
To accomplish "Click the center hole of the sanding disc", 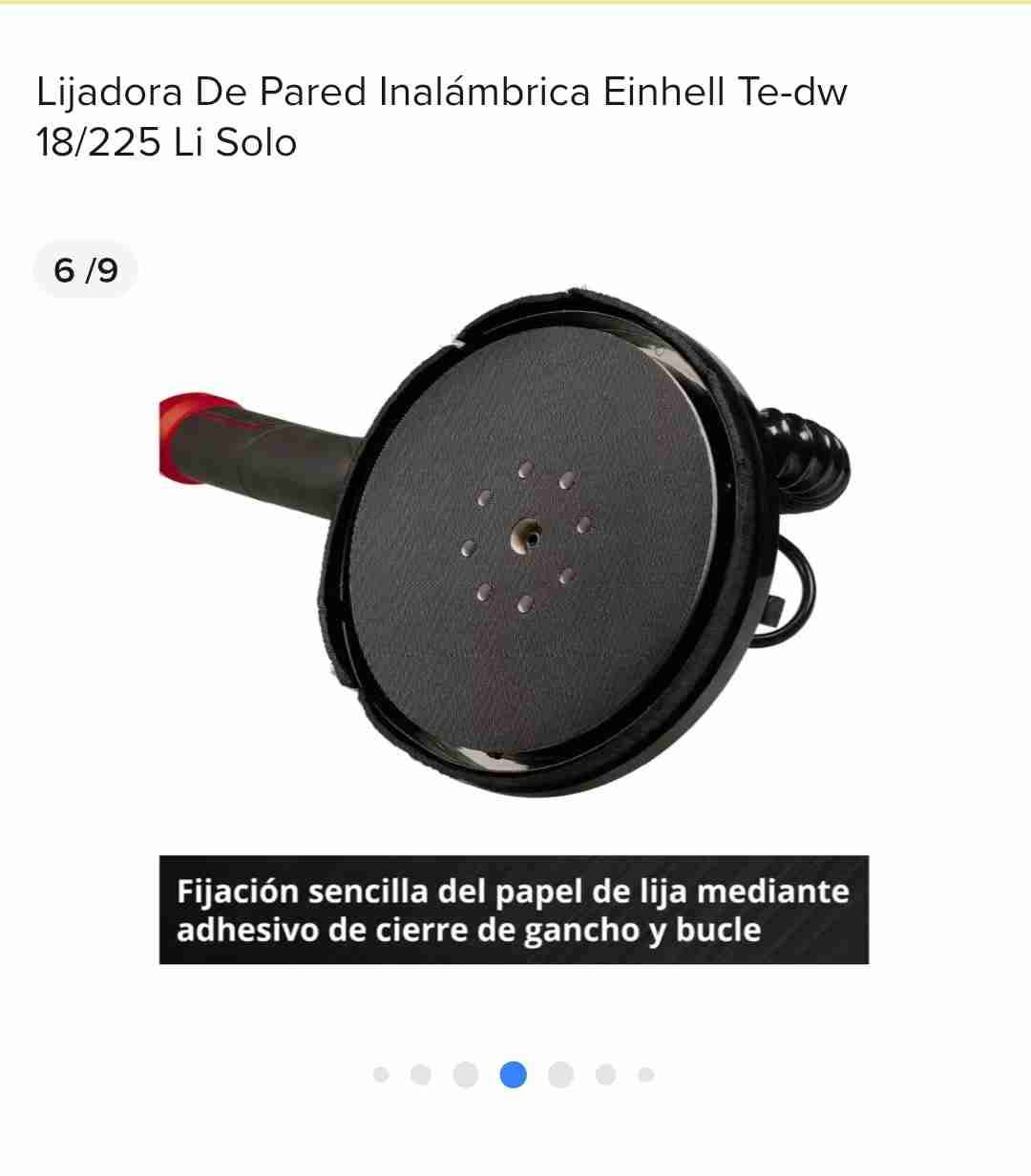I will [x=528, y=537].
